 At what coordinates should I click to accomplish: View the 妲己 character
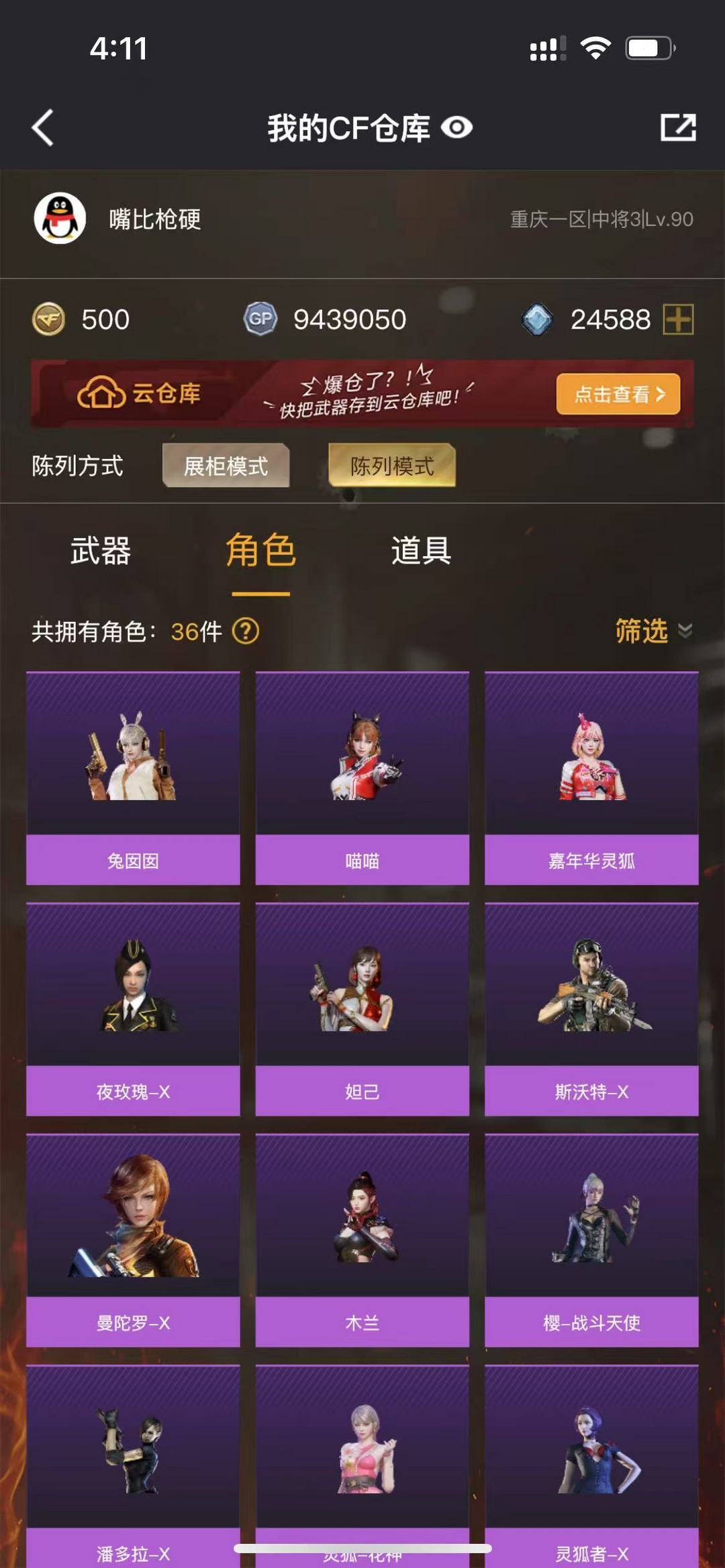(362, 1010)
